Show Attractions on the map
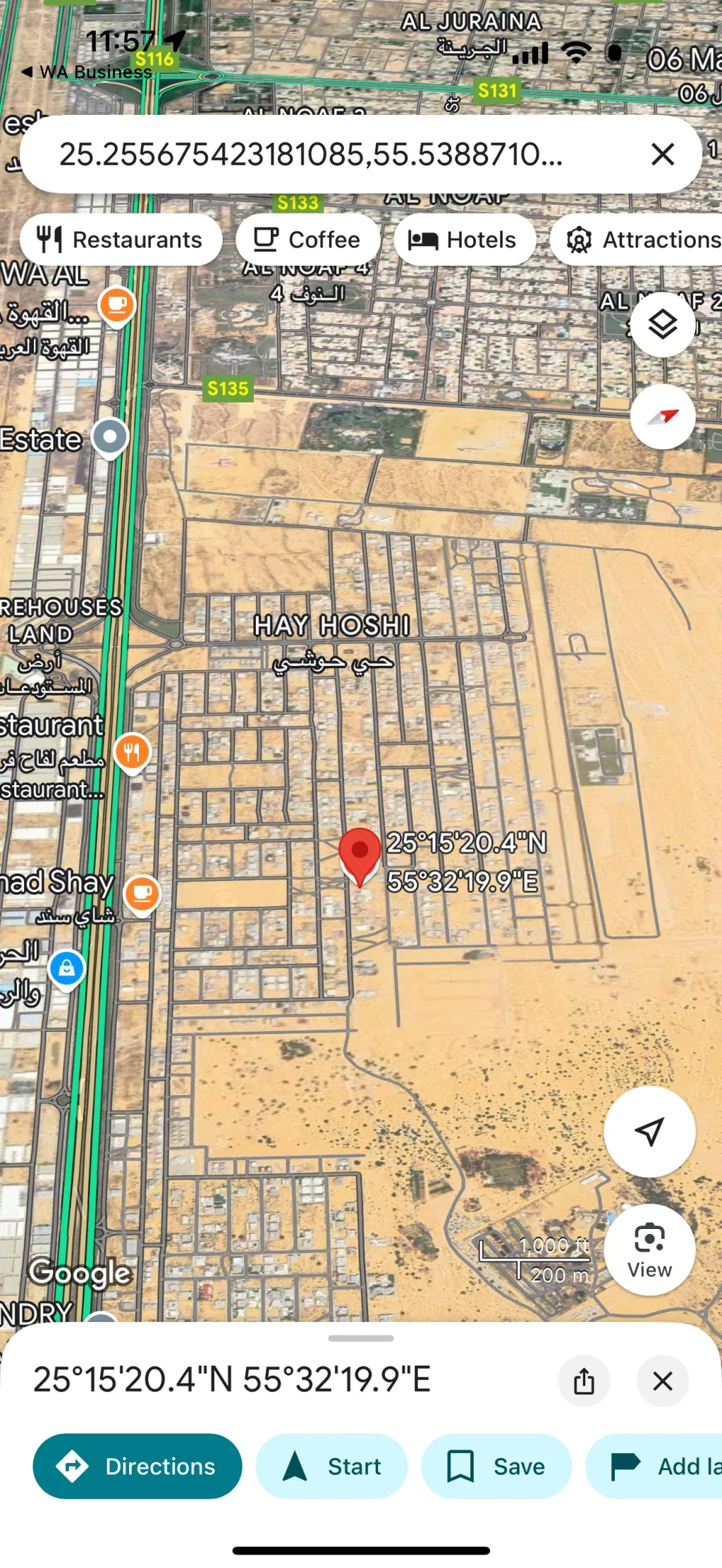This screenshot has height=1568, width=722. (637, 240)
